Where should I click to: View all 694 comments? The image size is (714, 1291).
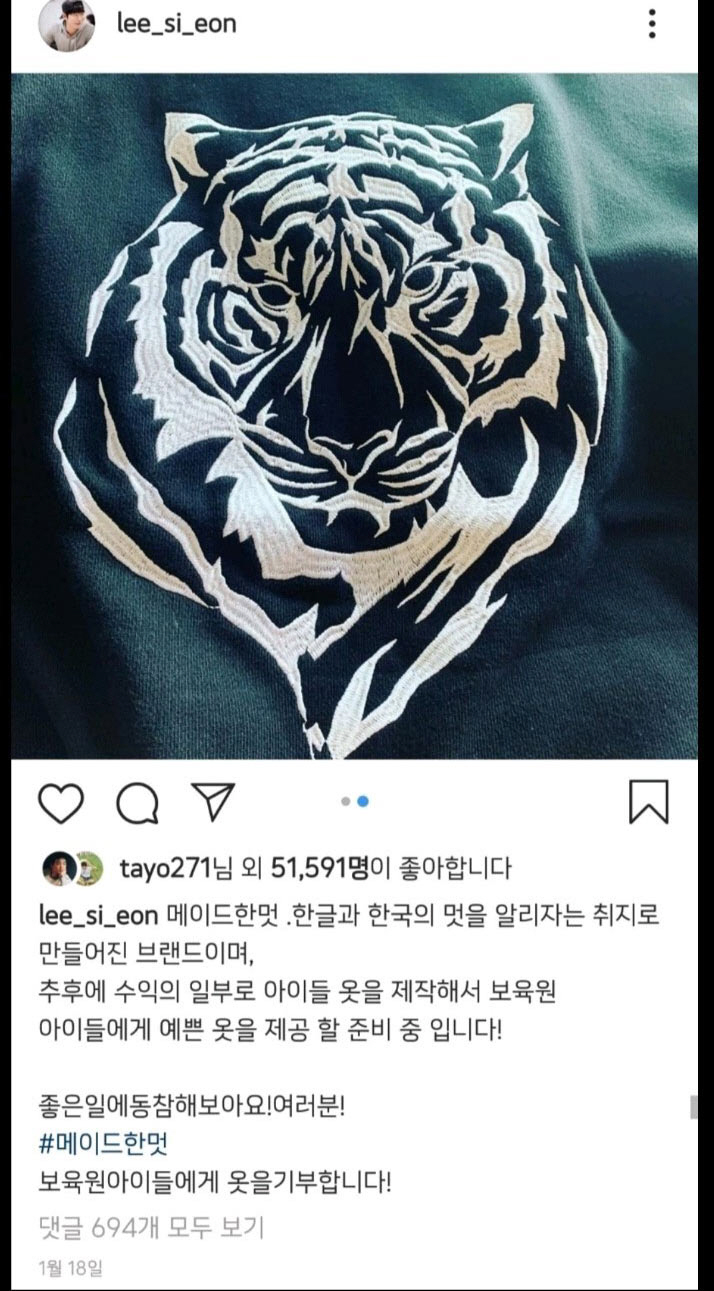150,1226
